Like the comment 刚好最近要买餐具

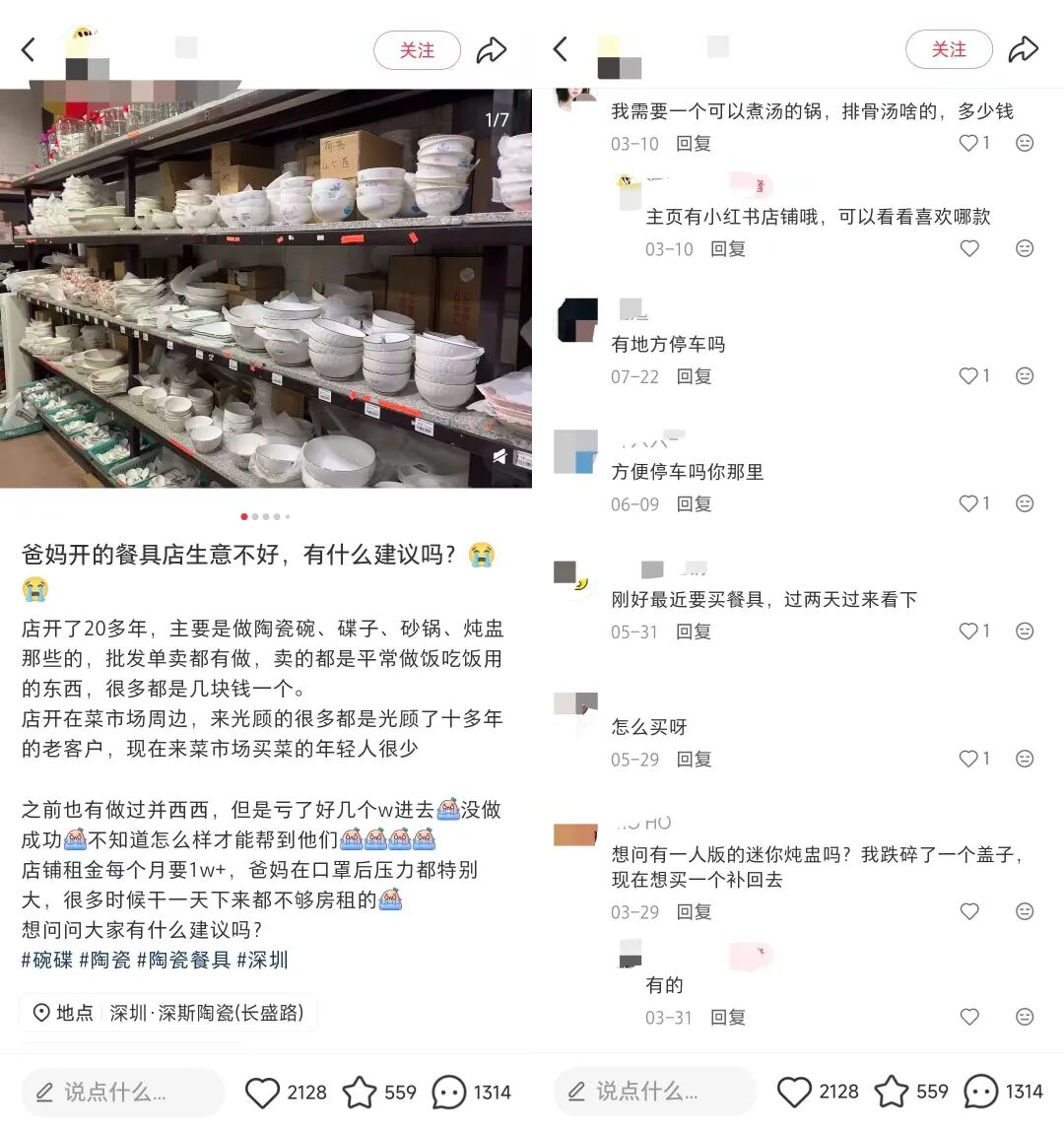tap(969, 632)
